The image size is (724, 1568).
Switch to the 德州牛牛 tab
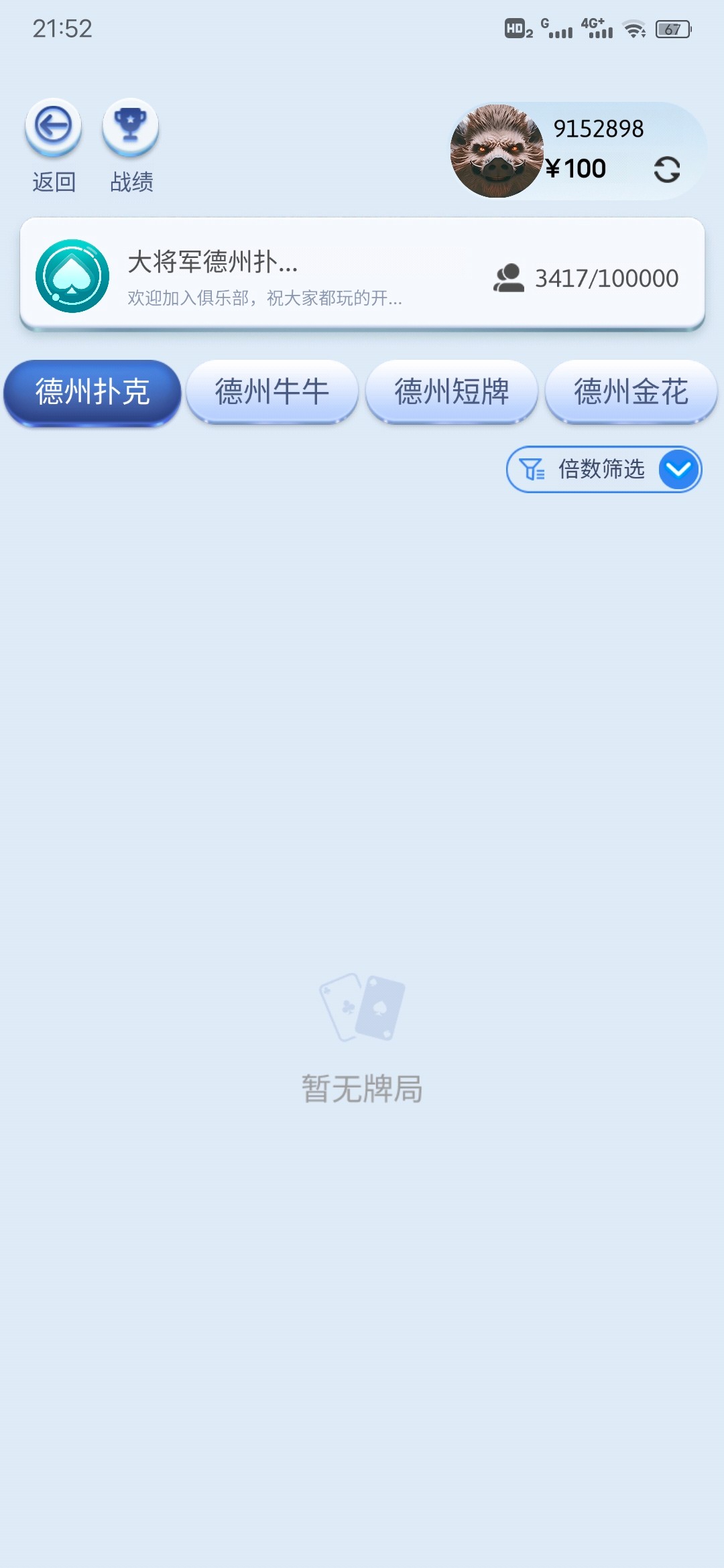click(x=272, y=392)
